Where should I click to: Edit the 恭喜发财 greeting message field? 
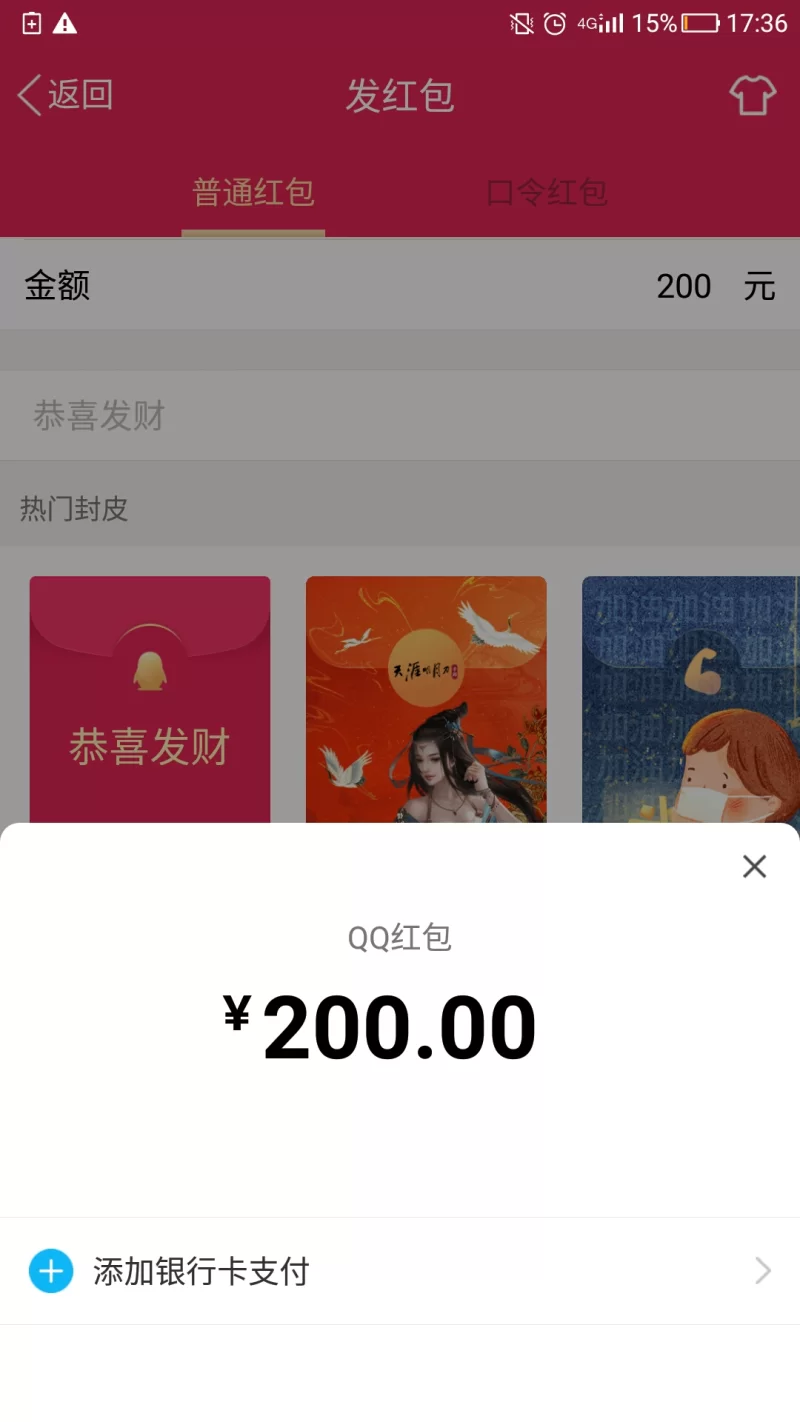pos(400,416)
